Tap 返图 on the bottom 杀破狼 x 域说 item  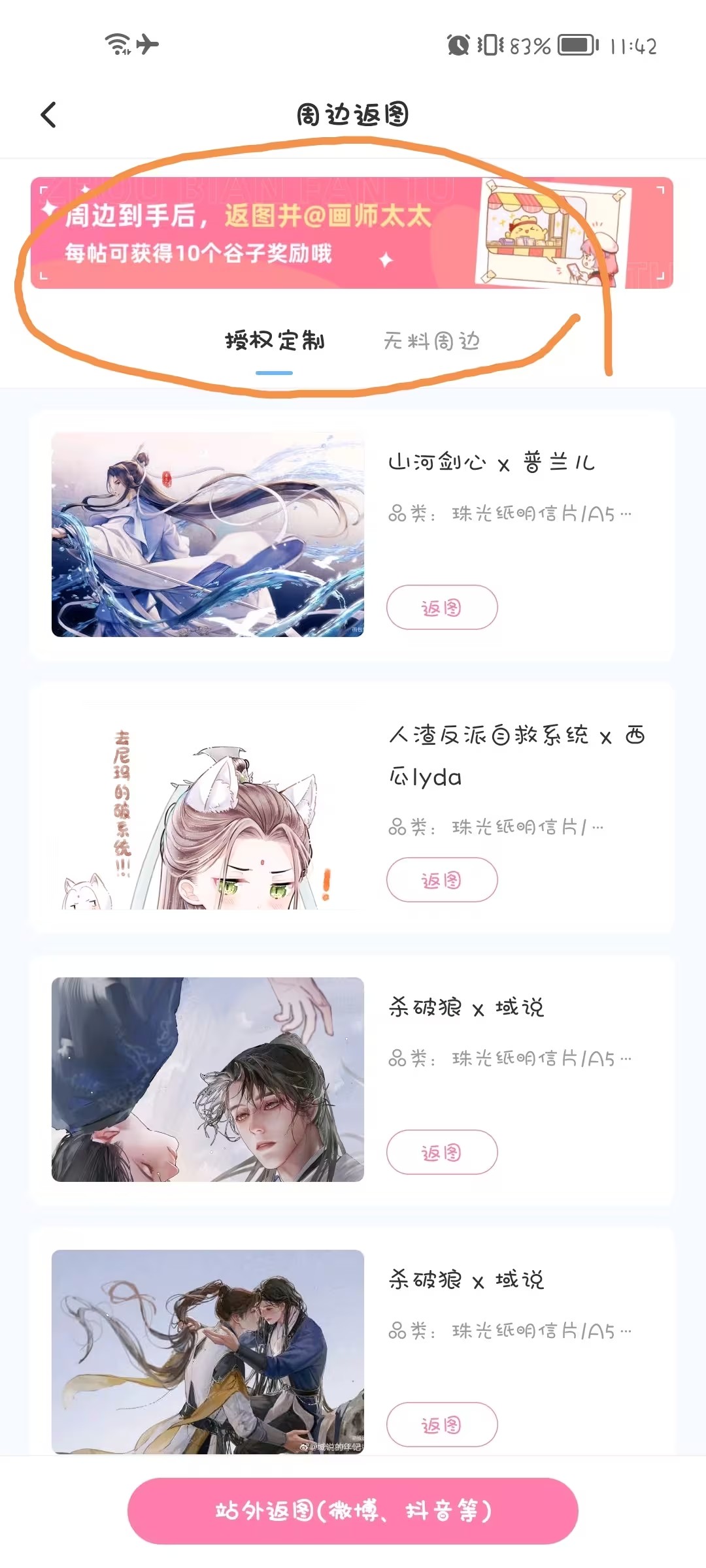pos(442,1425)
